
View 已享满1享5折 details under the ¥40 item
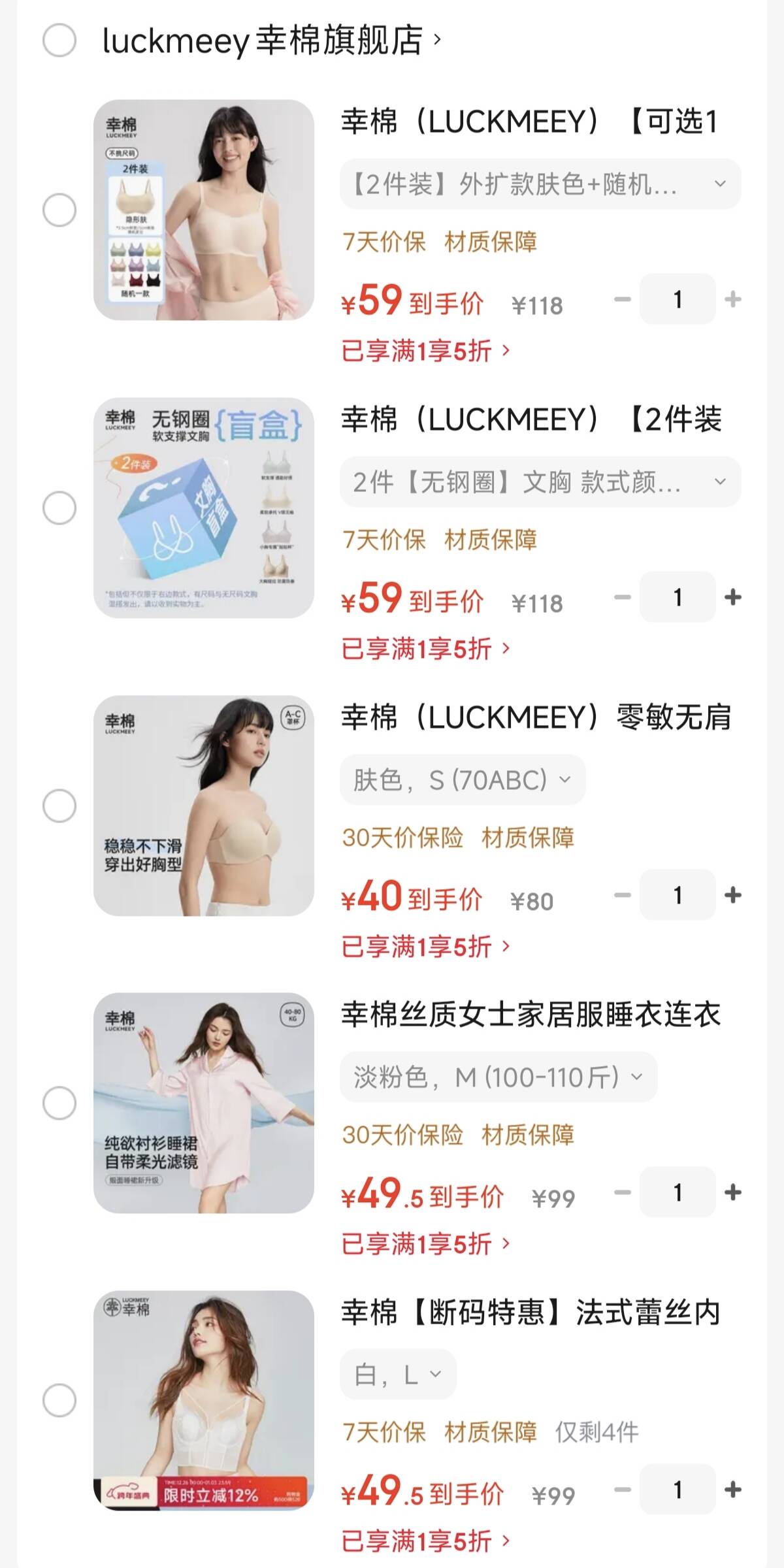point(425,947)
